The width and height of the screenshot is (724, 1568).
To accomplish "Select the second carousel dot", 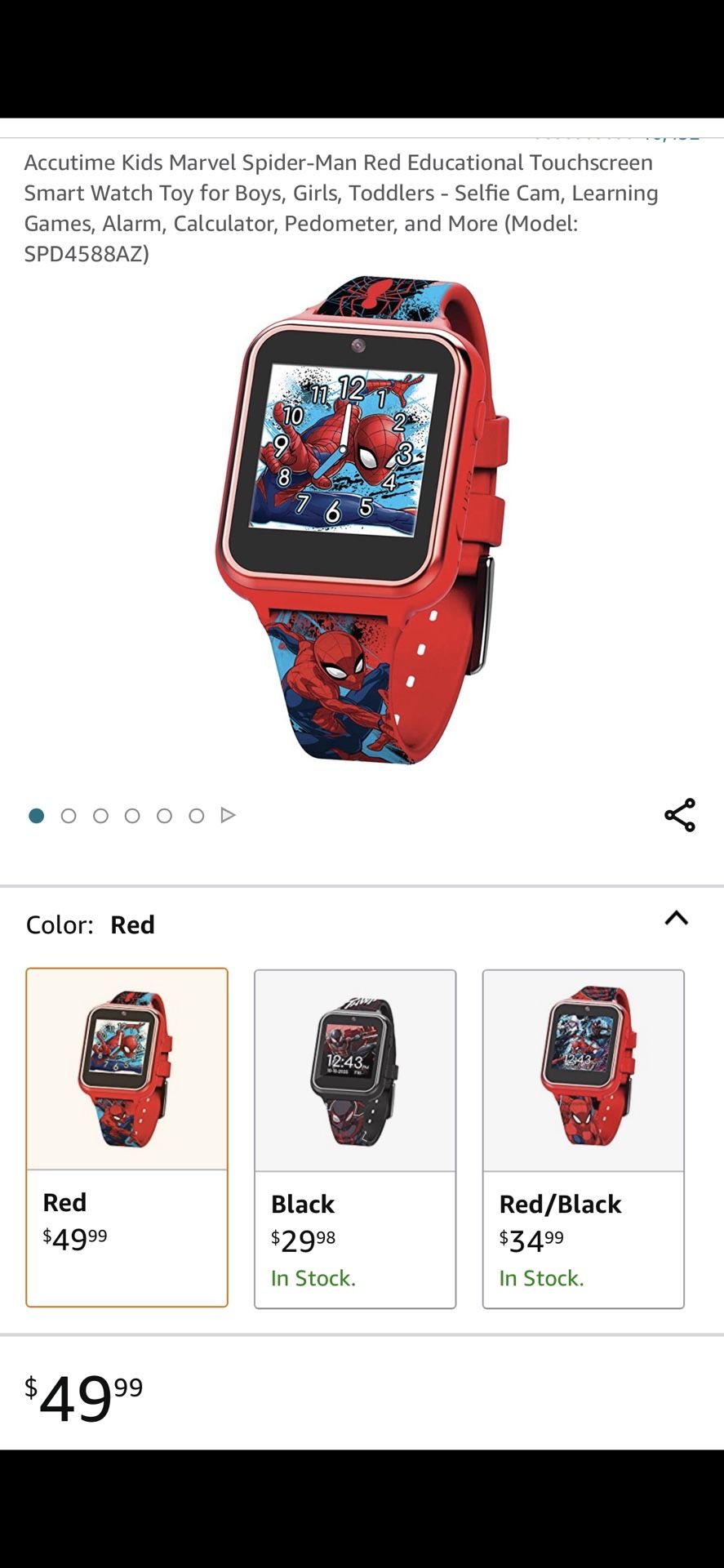I will pyautogui.click(x=69, y=814).
